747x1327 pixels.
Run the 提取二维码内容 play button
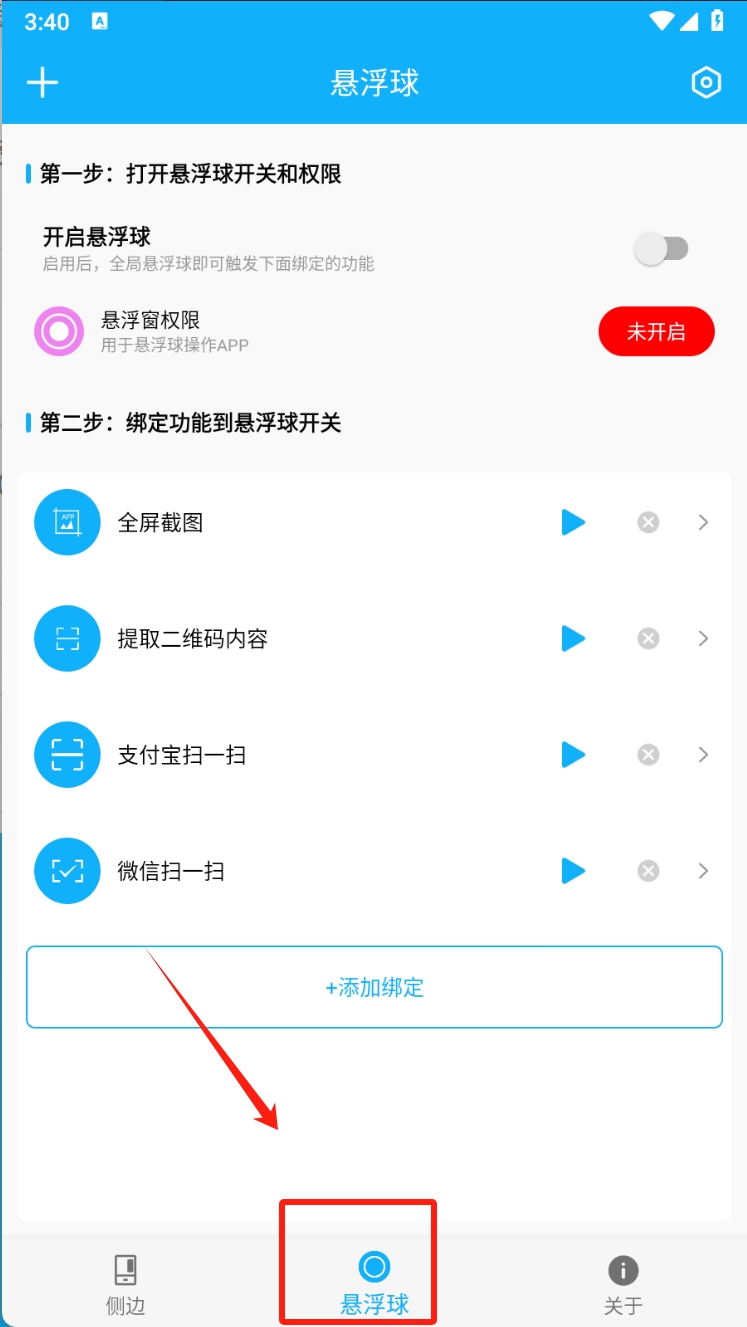click(572, 638)
